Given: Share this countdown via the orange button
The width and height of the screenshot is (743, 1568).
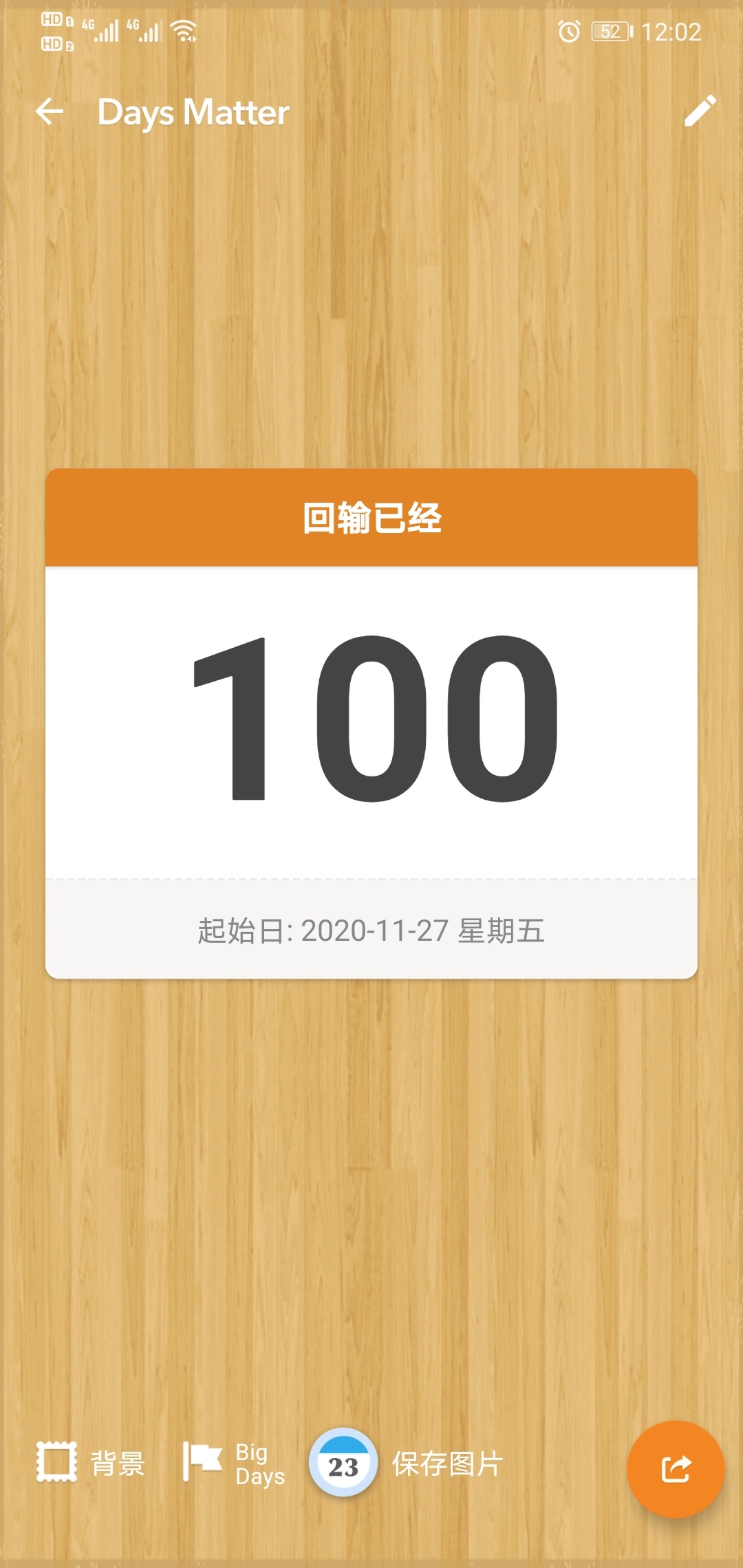Looking at the screenshot, I should tap(675, 1468).
